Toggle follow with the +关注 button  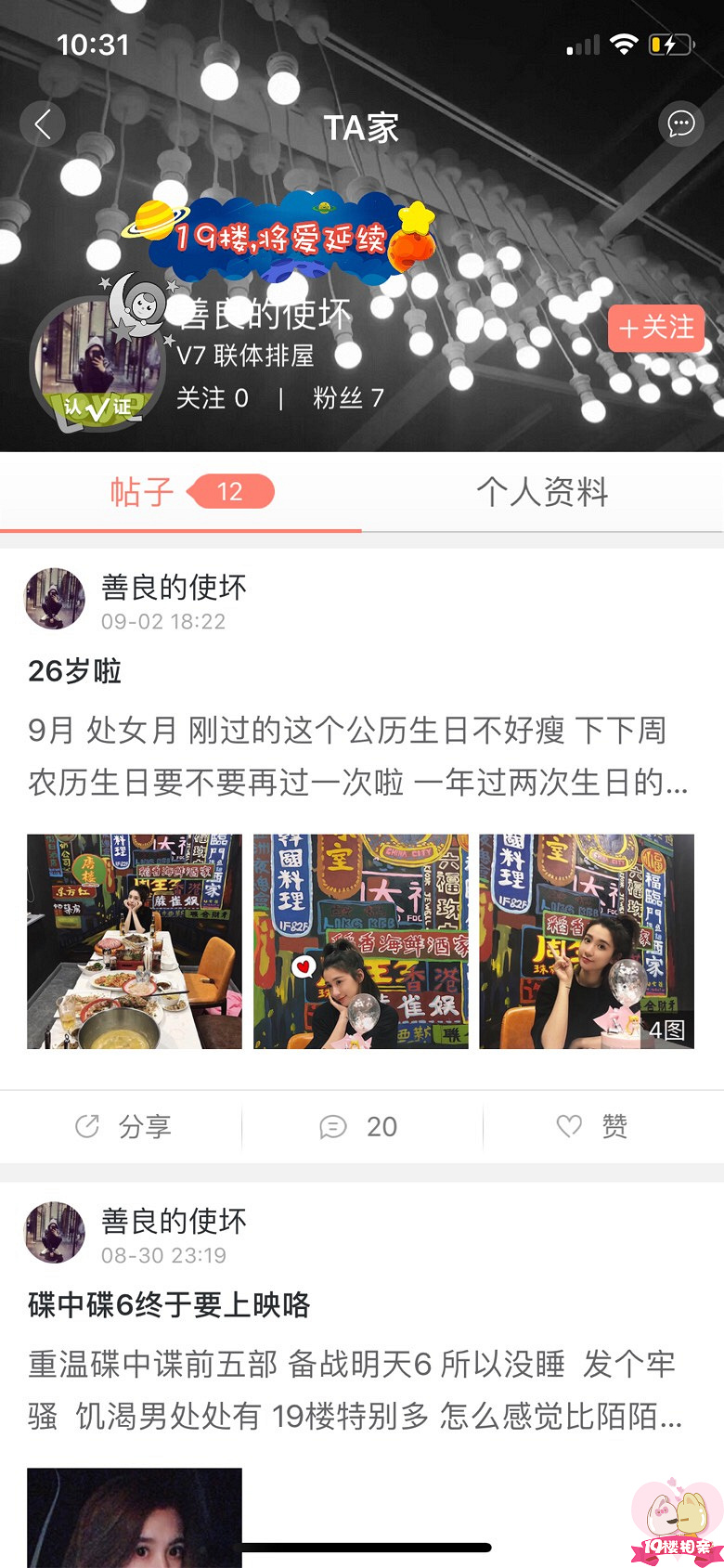(656, 329)
